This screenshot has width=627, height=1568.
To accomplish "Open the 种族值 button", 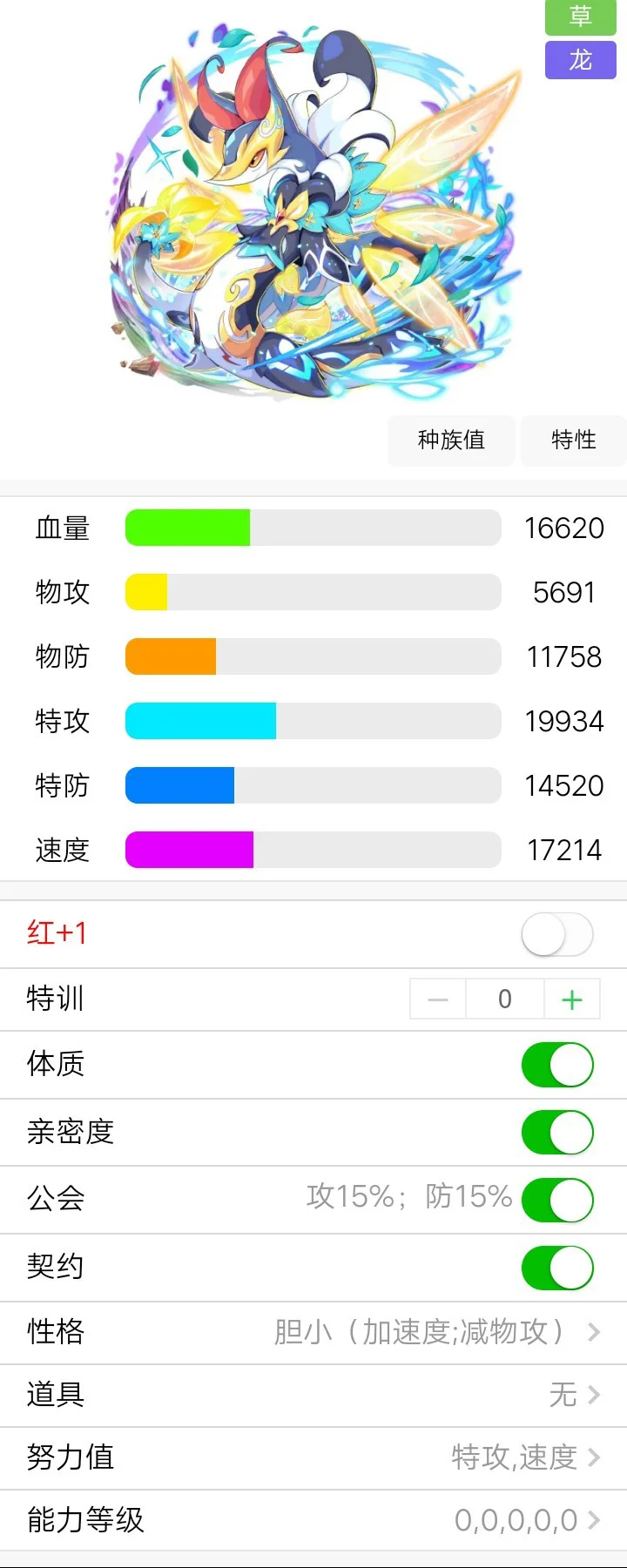I will [x=451, y=441].
